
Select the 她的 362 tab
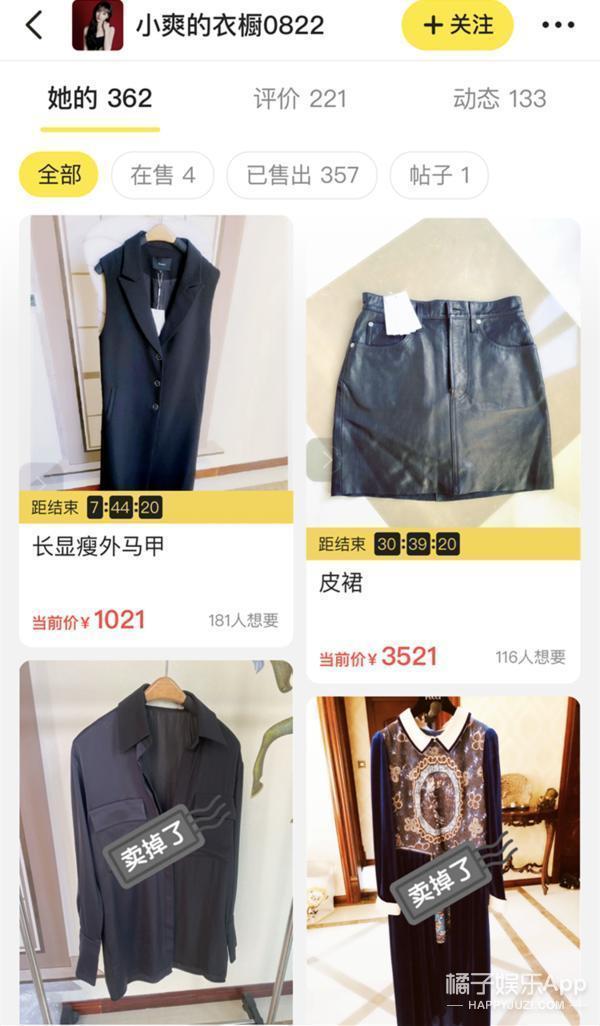click(100, 99)
